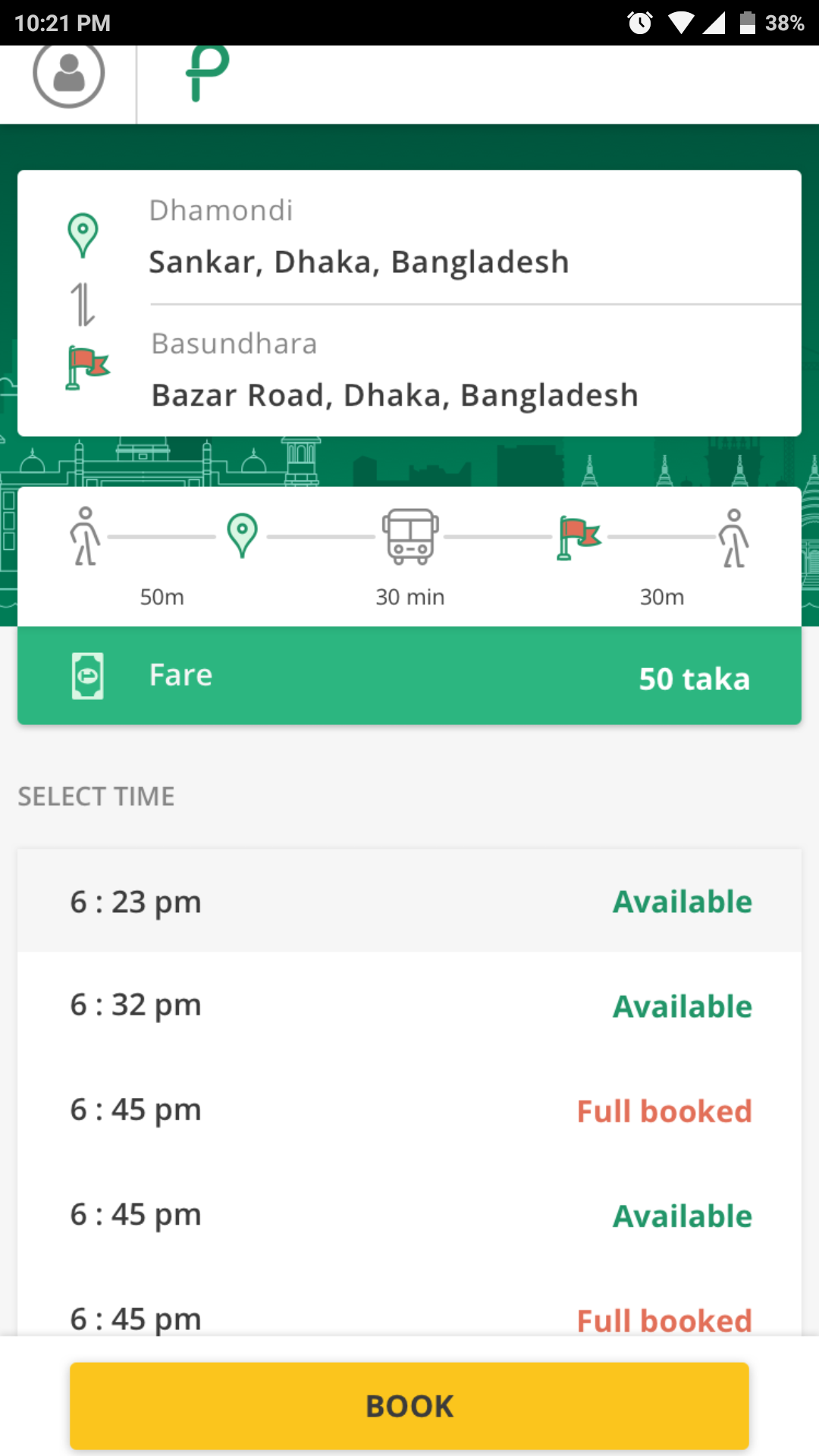Swap pickup and destination locations
Viewport: 819px width, 1456px height.
pyautogui.click(x=83, y=304)
